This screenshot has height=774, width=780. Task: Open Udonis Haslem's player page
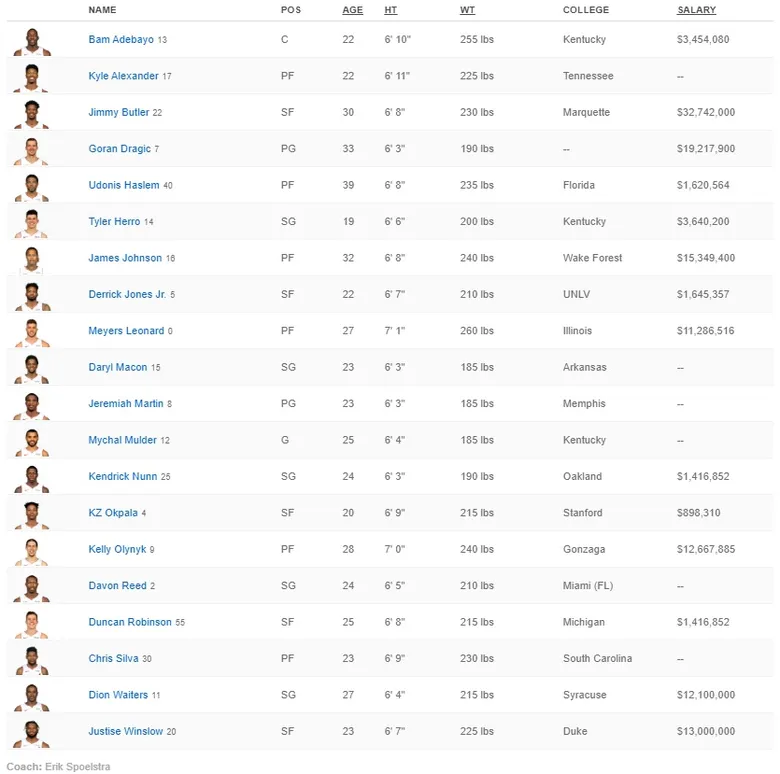click(123, 185)
